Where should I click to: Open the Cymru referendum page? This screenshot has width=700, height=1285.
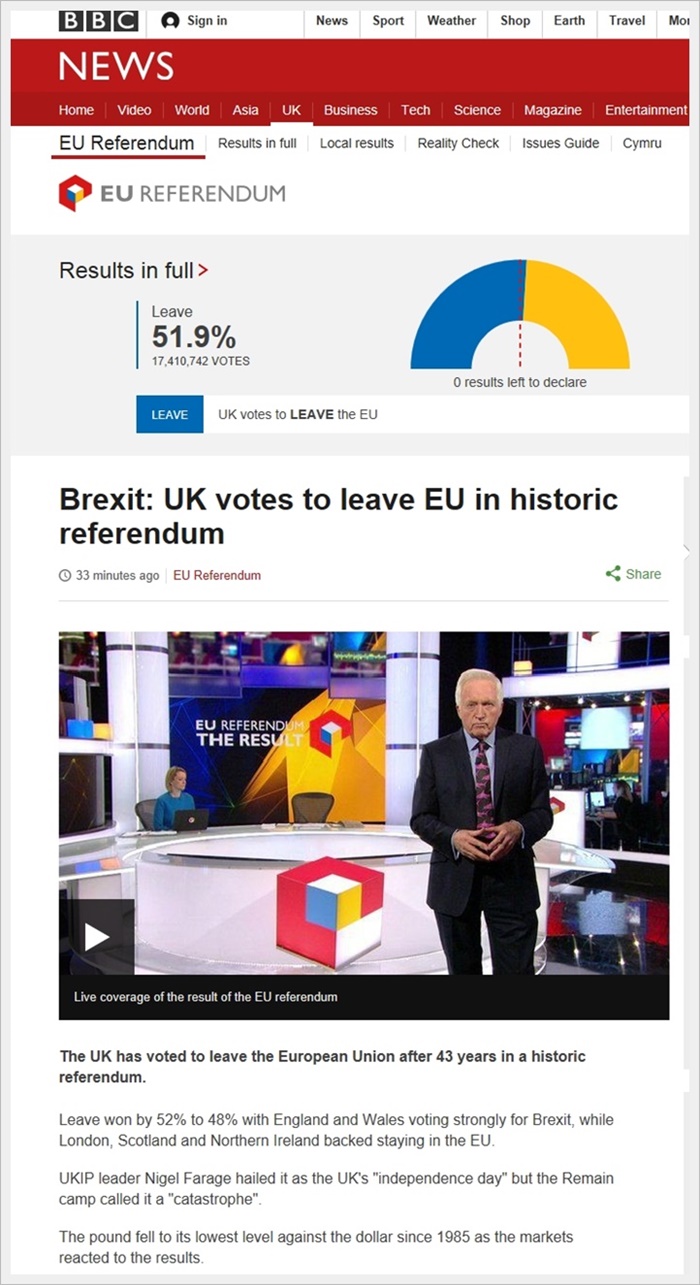[642, 143]
